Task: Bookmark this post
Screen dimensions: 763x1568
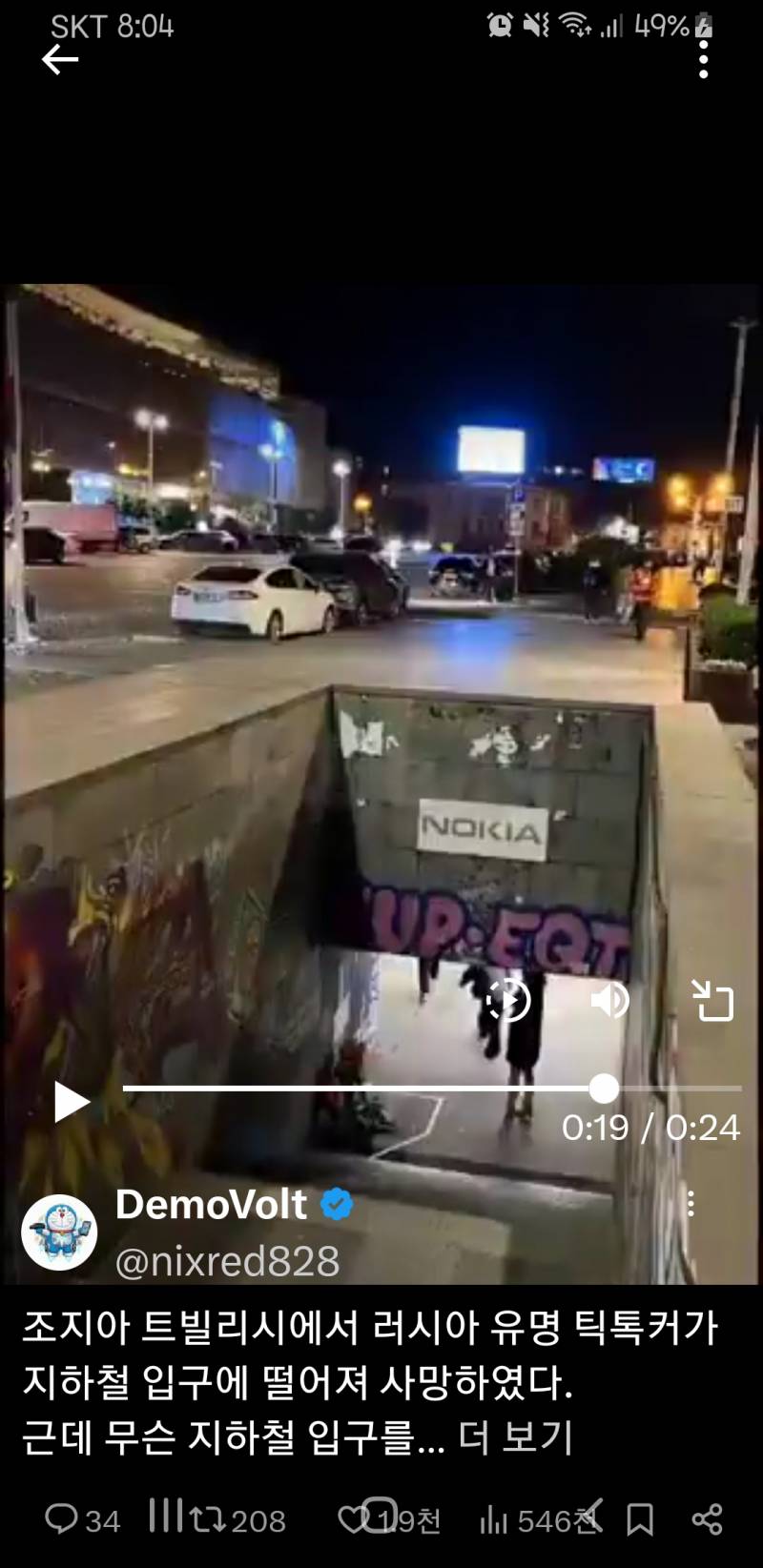Action: (640, 1519)
